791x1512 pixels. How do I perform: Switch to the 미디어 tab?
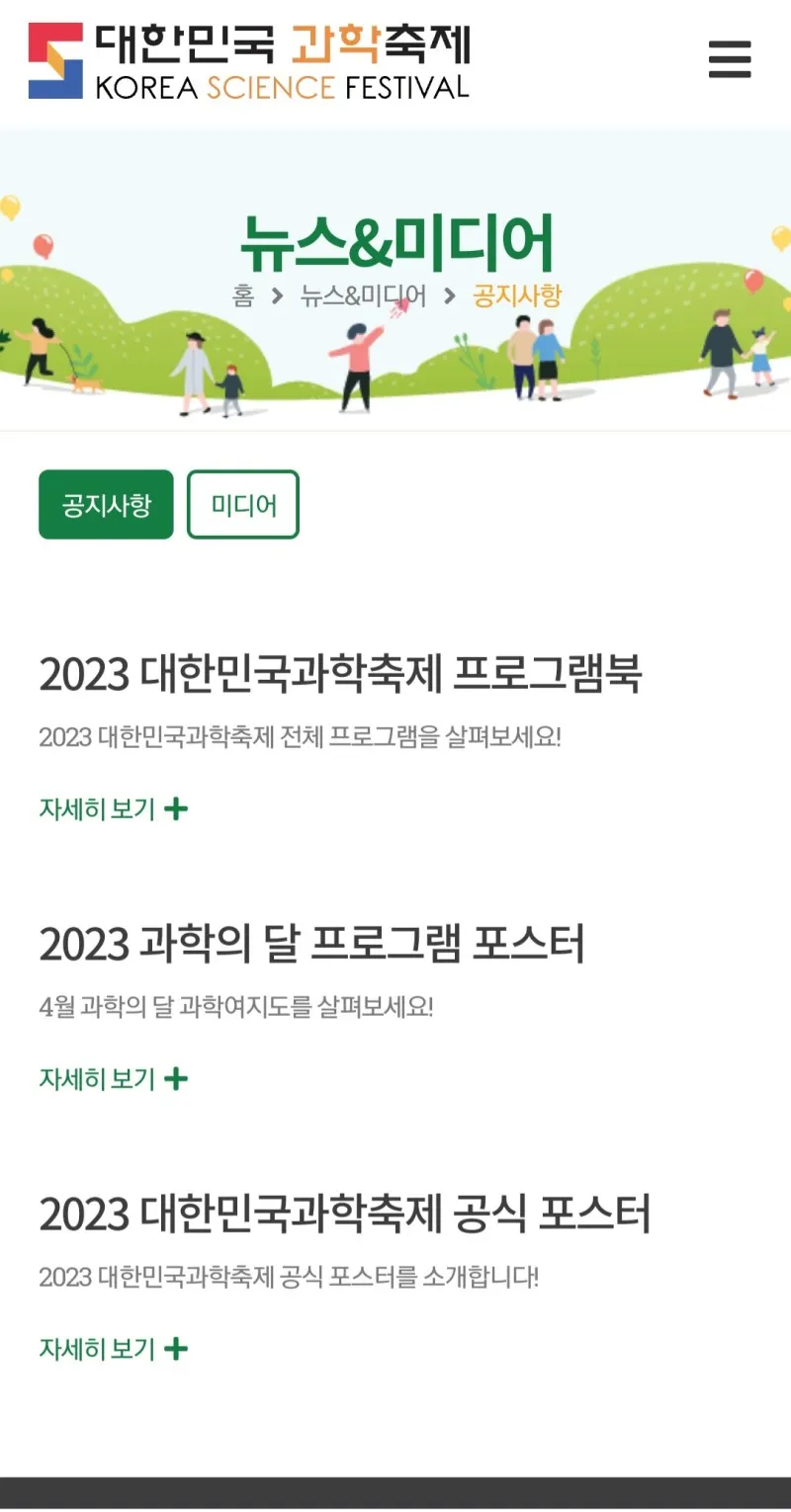point(243,505)
